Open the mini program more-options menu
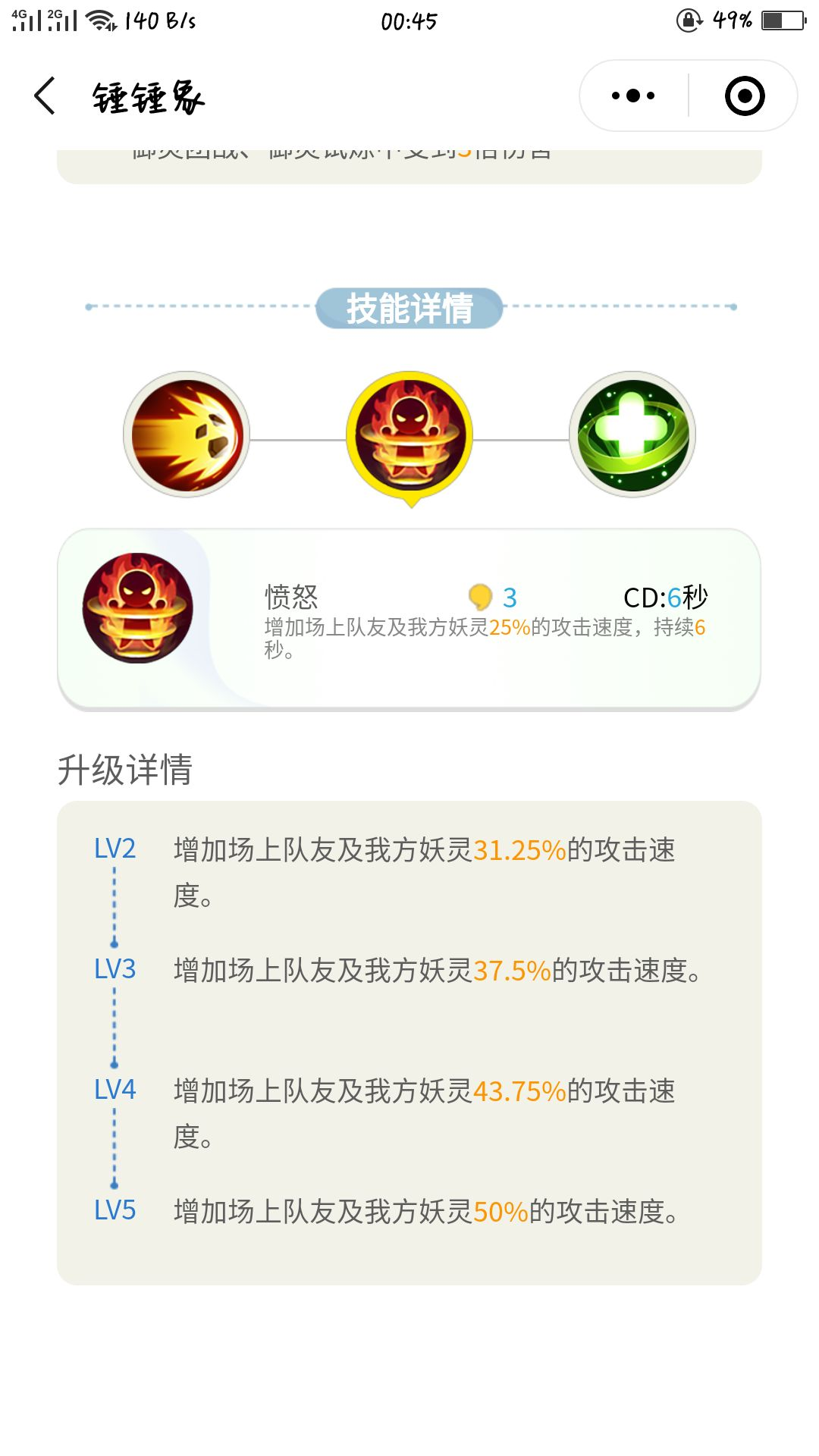The image size is (819, 1456). coord(633,96)
